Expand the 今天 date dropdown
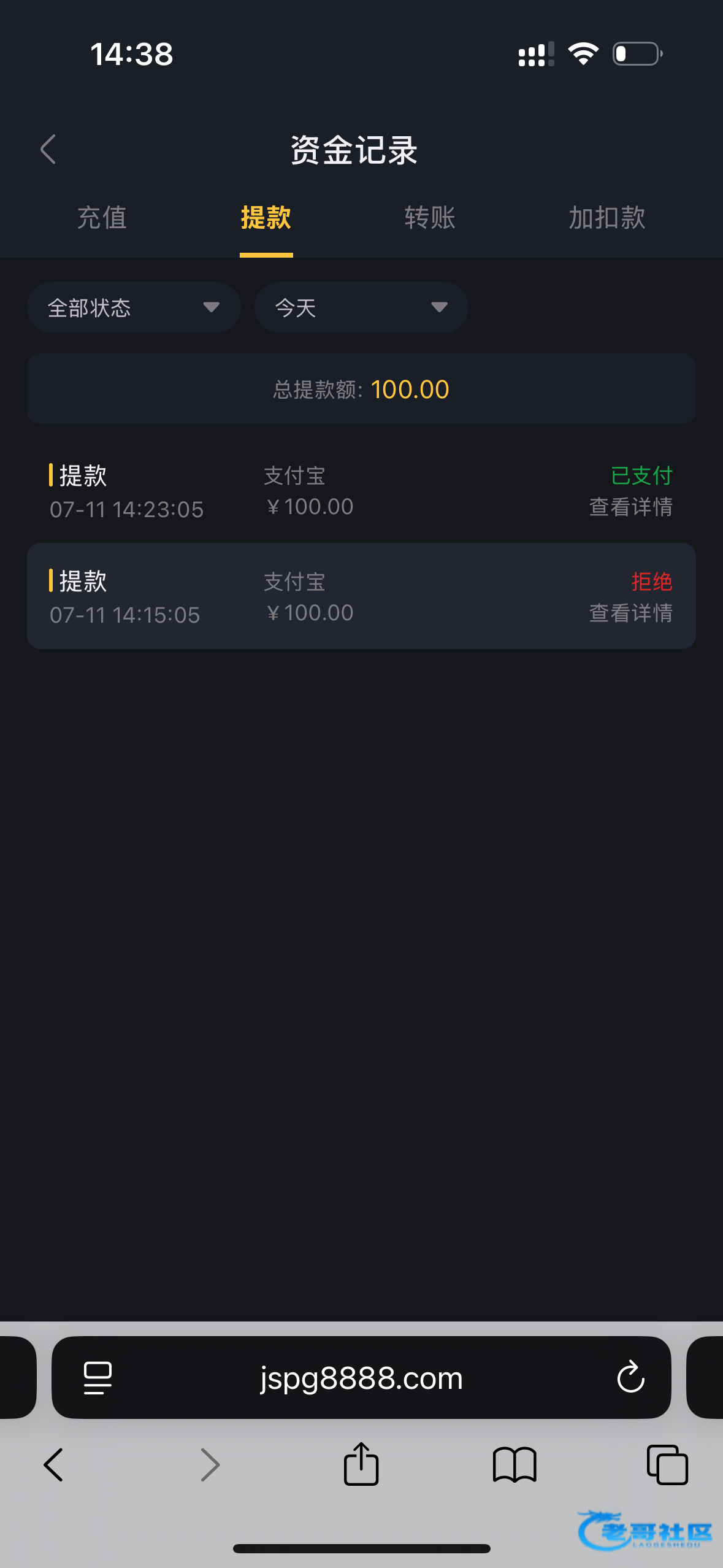The height and width of the screenshot is (1568, 723). [361, 307]
